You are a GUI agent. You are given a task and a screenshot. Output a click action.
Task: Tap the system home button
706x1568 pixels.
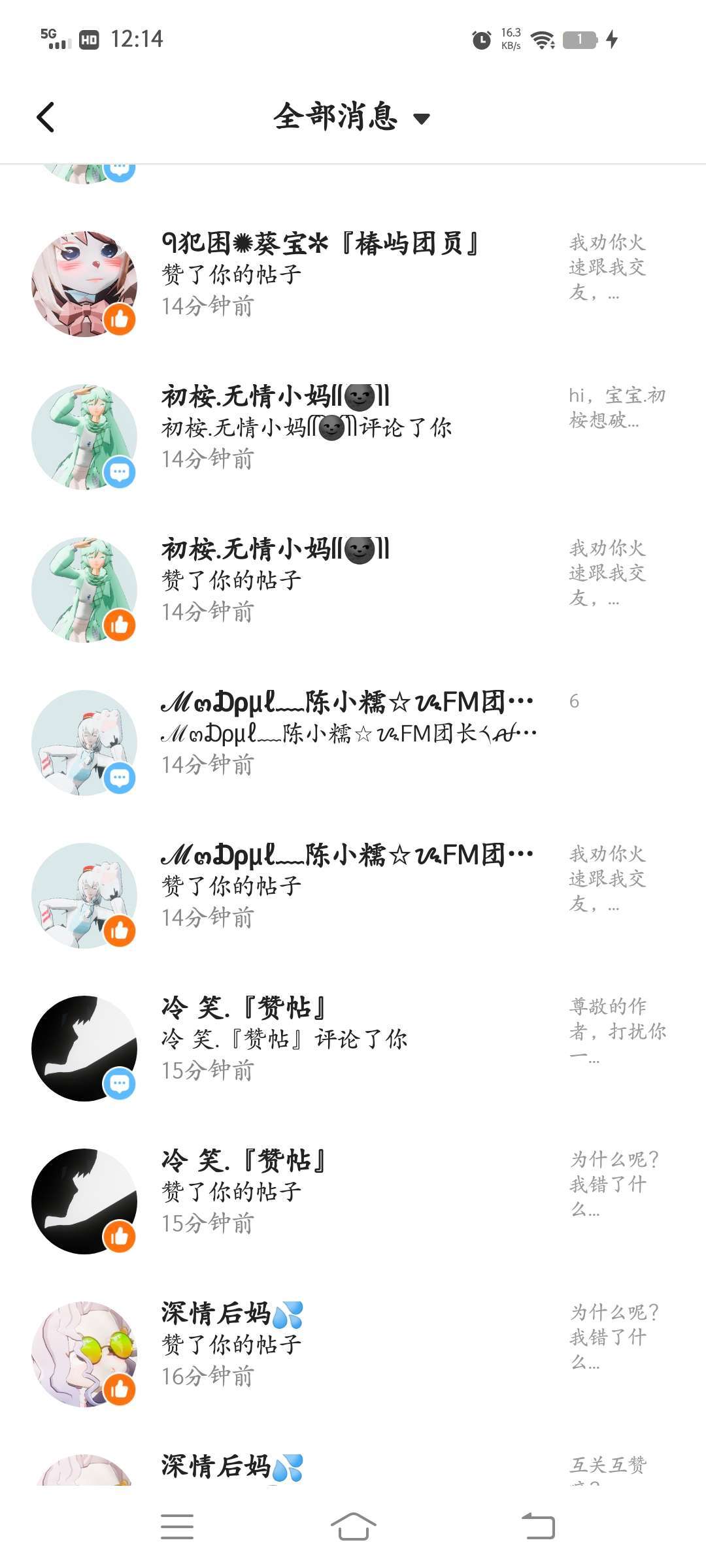[353, 1527]
